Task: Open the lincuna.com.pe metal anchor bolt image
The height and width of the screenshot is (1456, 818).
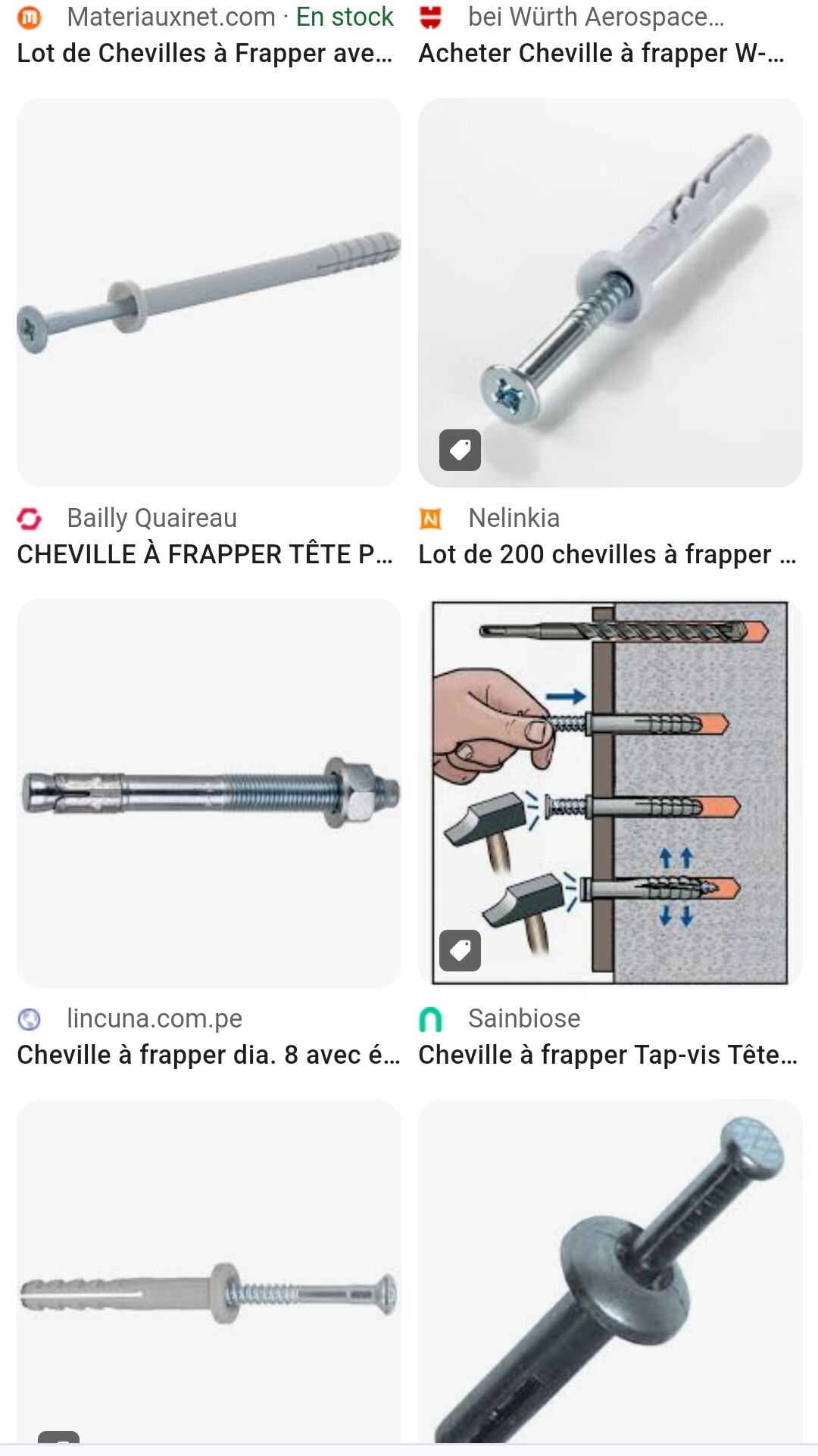Action: click(209, 793)
